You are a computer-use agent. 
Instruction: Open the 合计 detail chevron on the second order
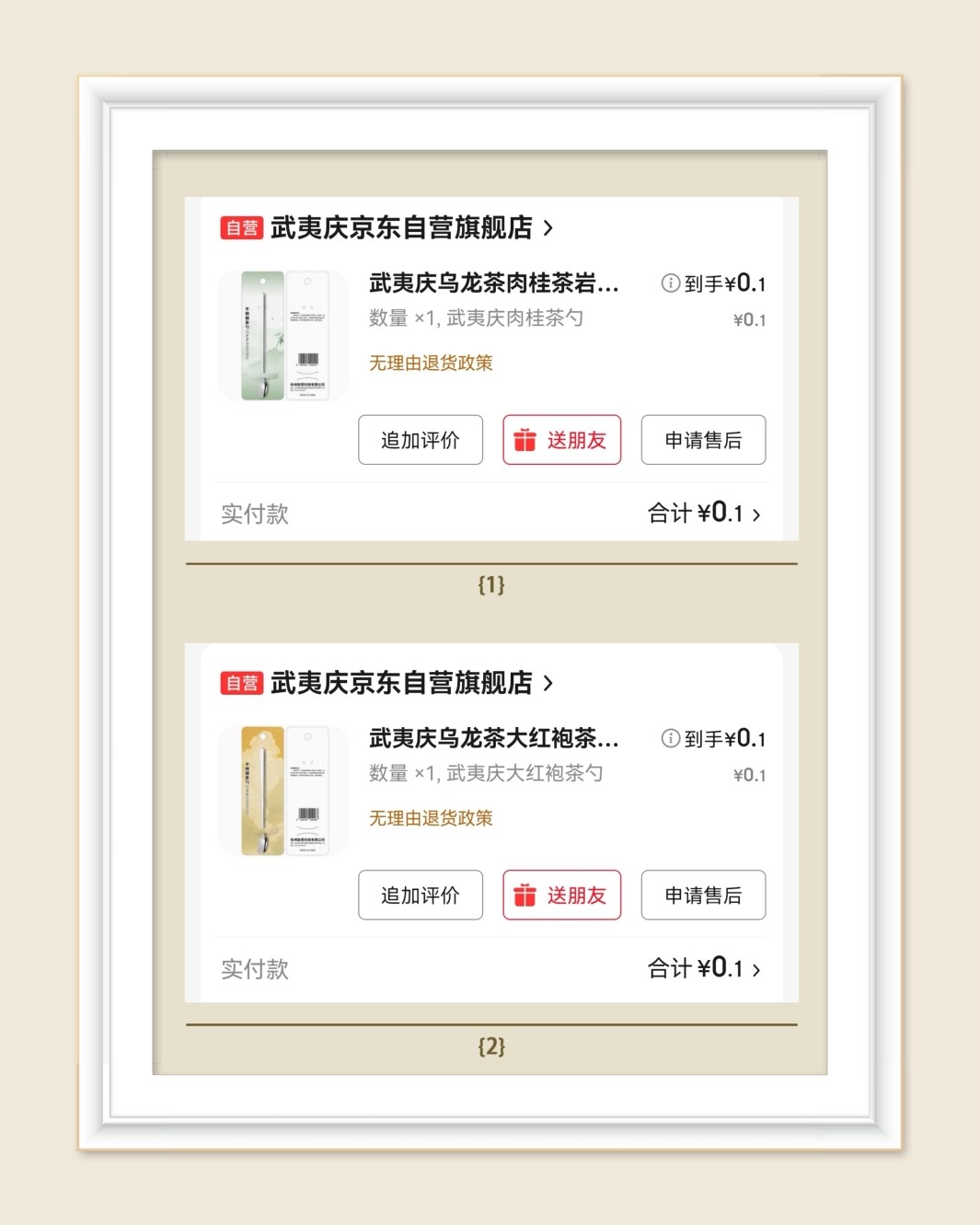(756, 968)
